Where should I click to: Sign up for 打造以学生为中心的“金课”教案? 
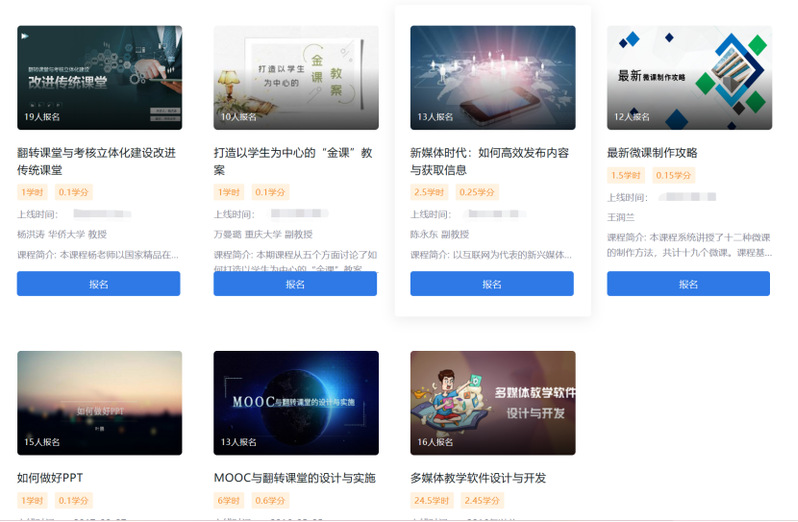[295, 284]
